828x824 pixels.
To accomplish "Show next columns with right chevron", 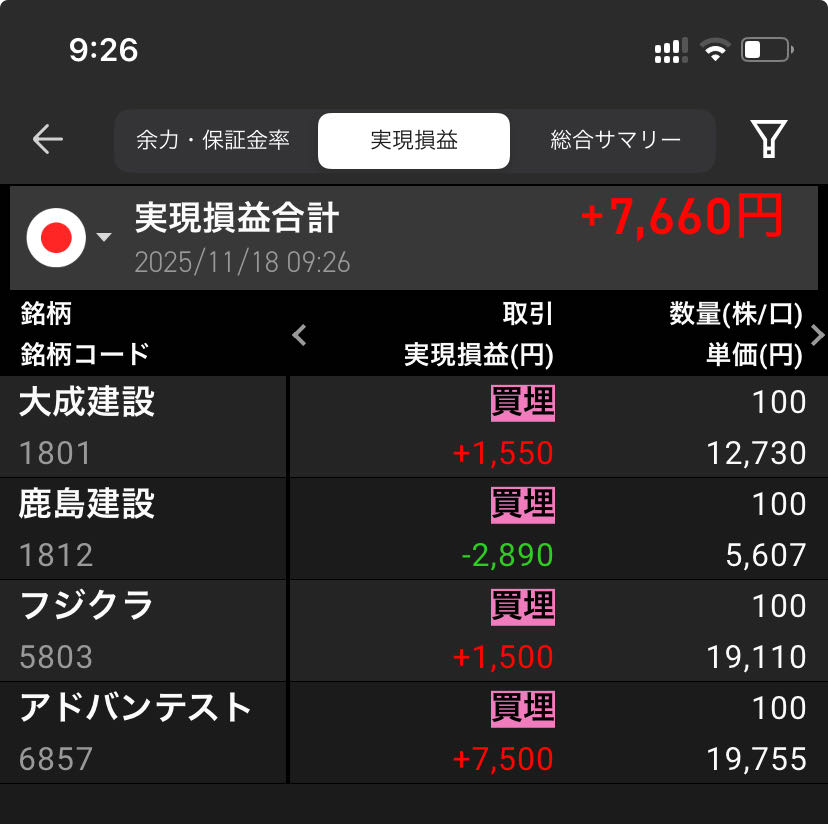I will 817,335.
